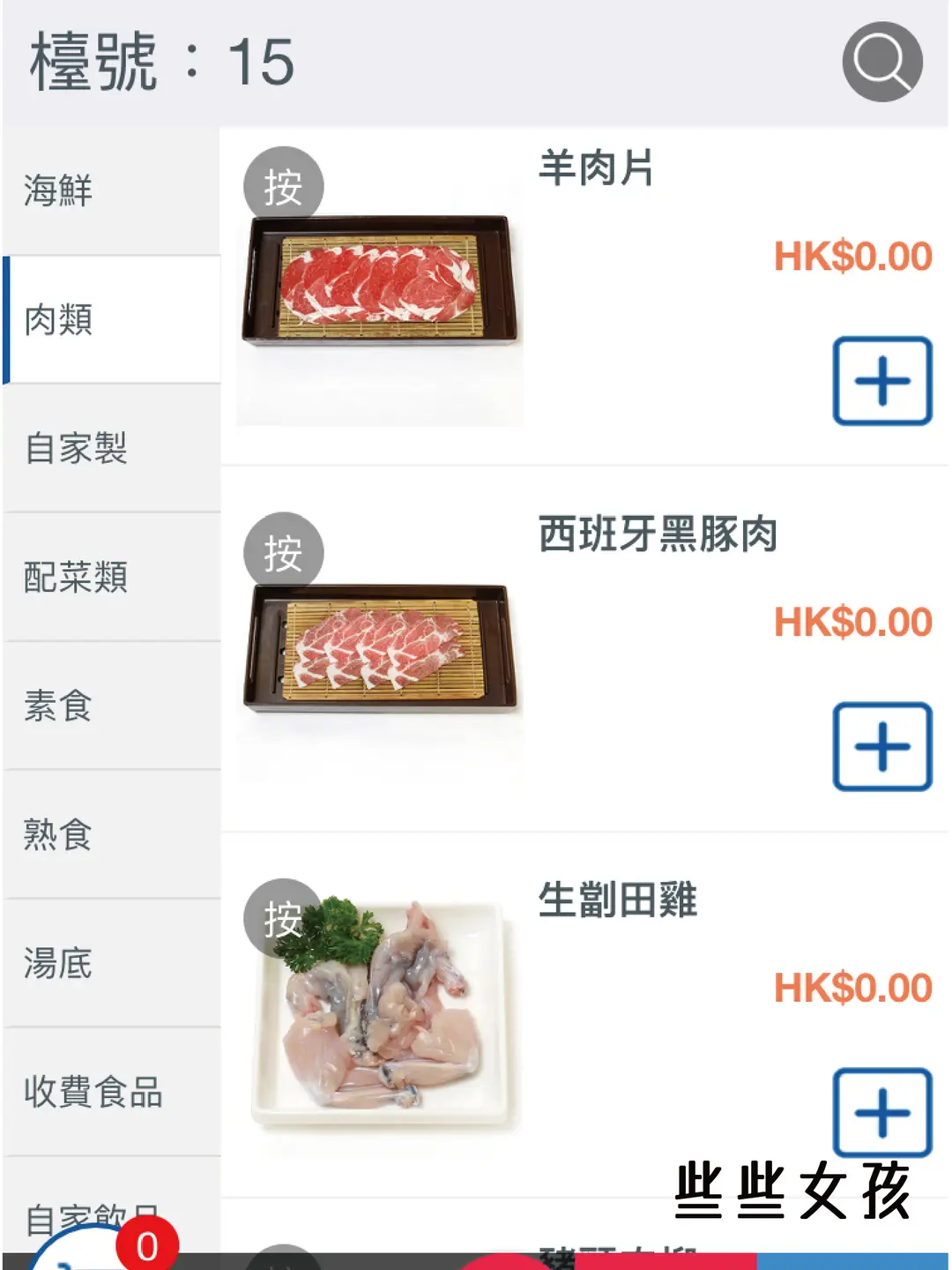Open the search magnifier icon

tap(881, 63)
